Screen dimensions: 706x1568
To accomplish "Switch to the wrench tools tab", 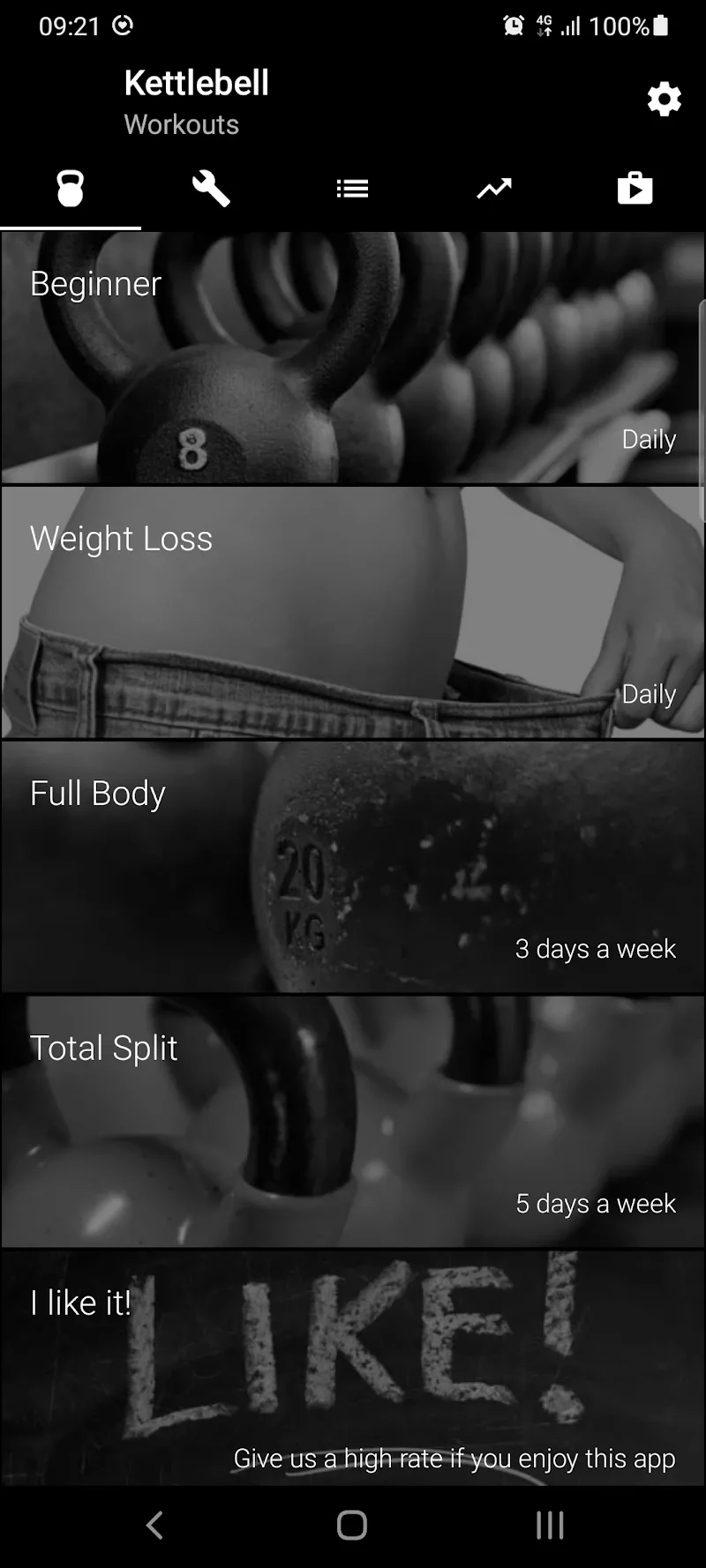I will [211, 189].
